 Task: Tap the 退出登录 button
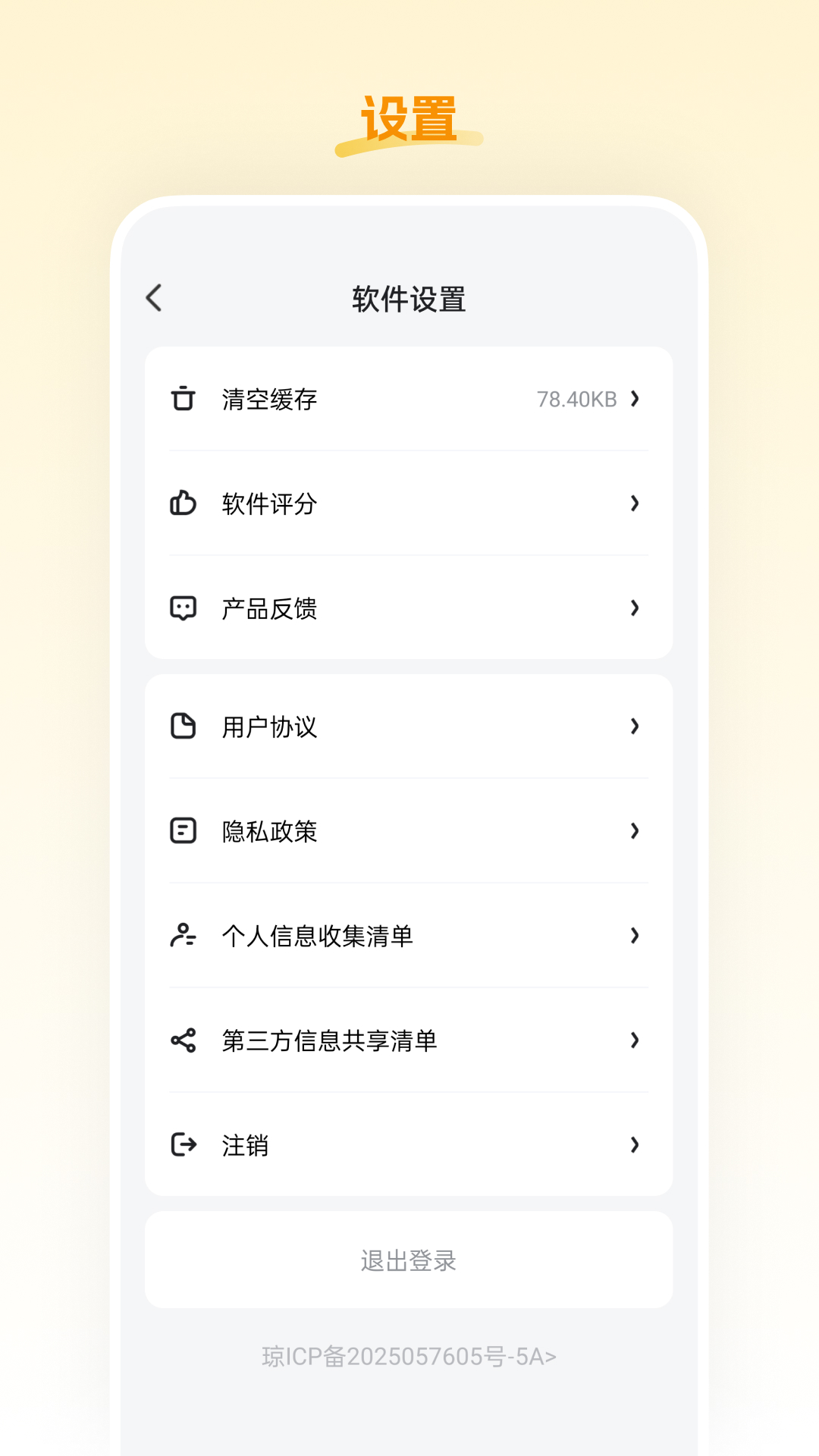coord(409,1260)
